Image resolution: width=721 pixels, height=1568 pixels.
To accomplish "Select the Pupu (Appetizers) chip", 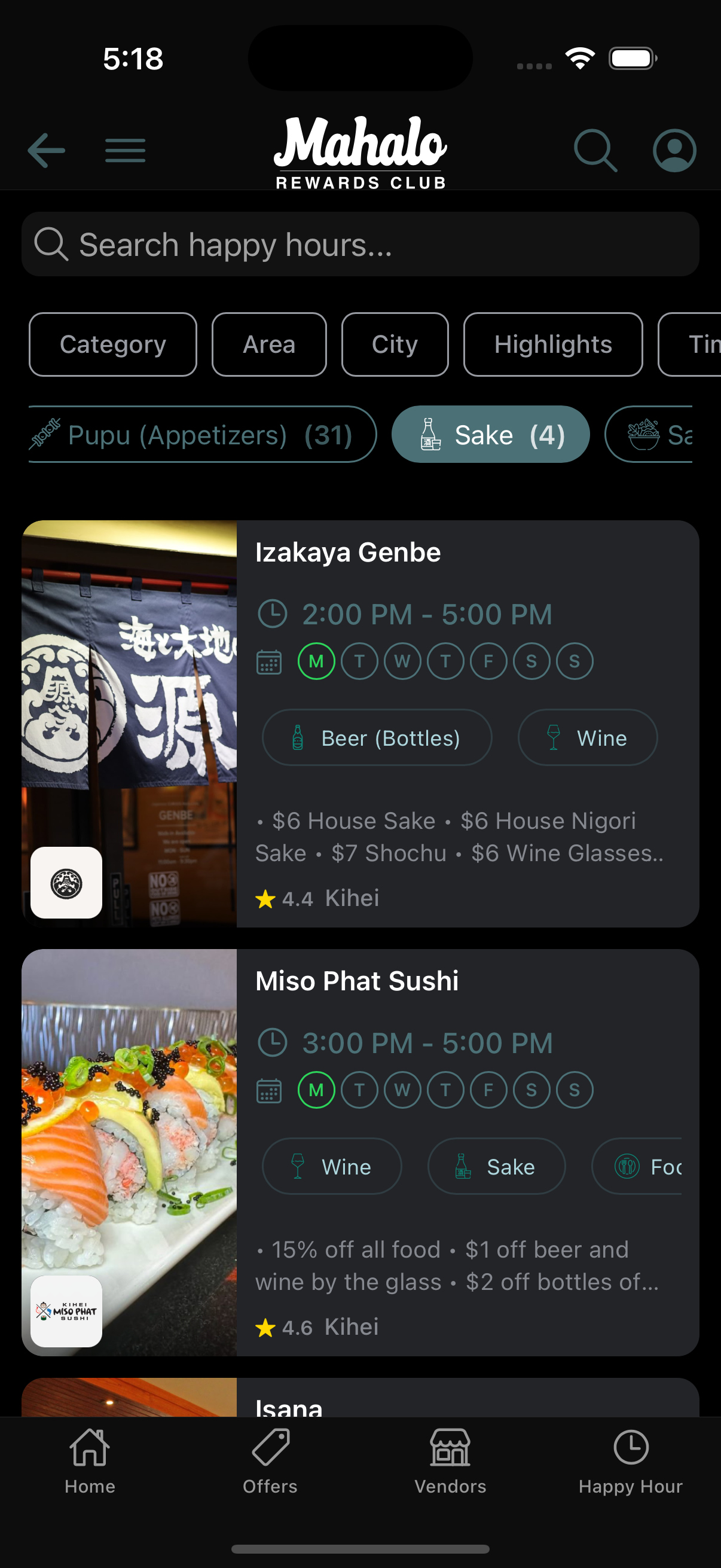I will coord(201,435).
